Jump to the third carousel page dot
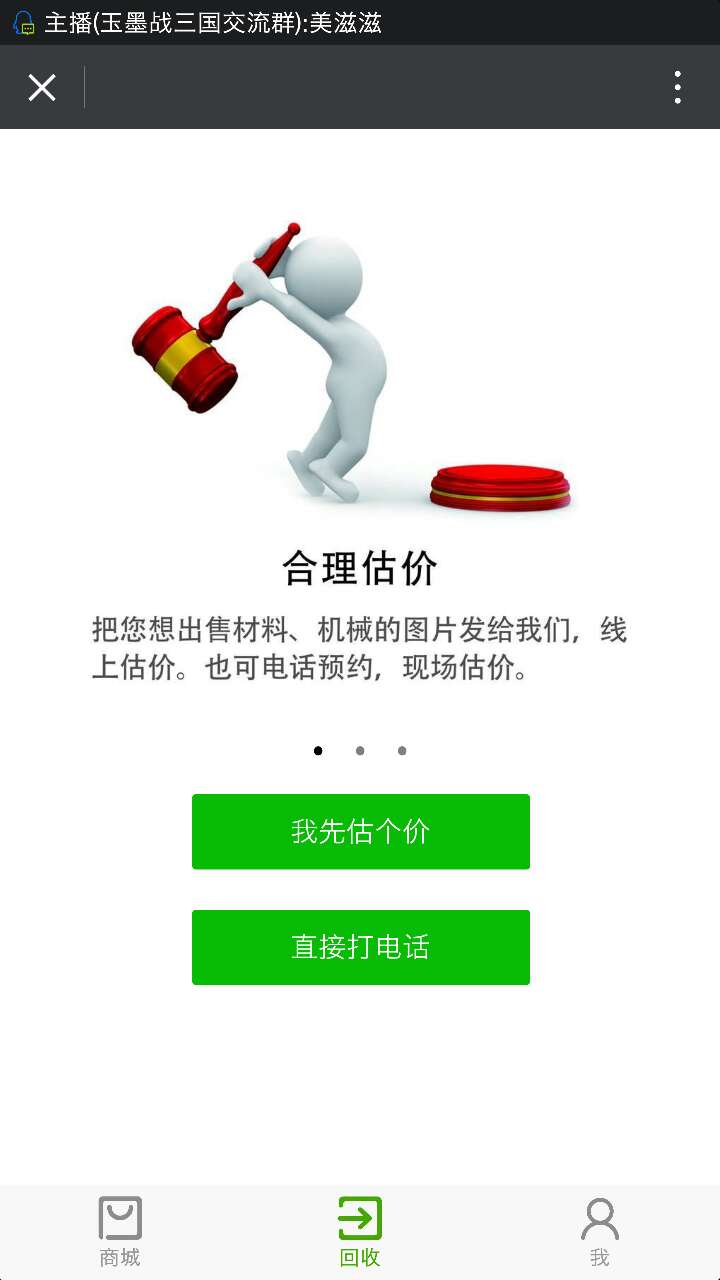 402,751
